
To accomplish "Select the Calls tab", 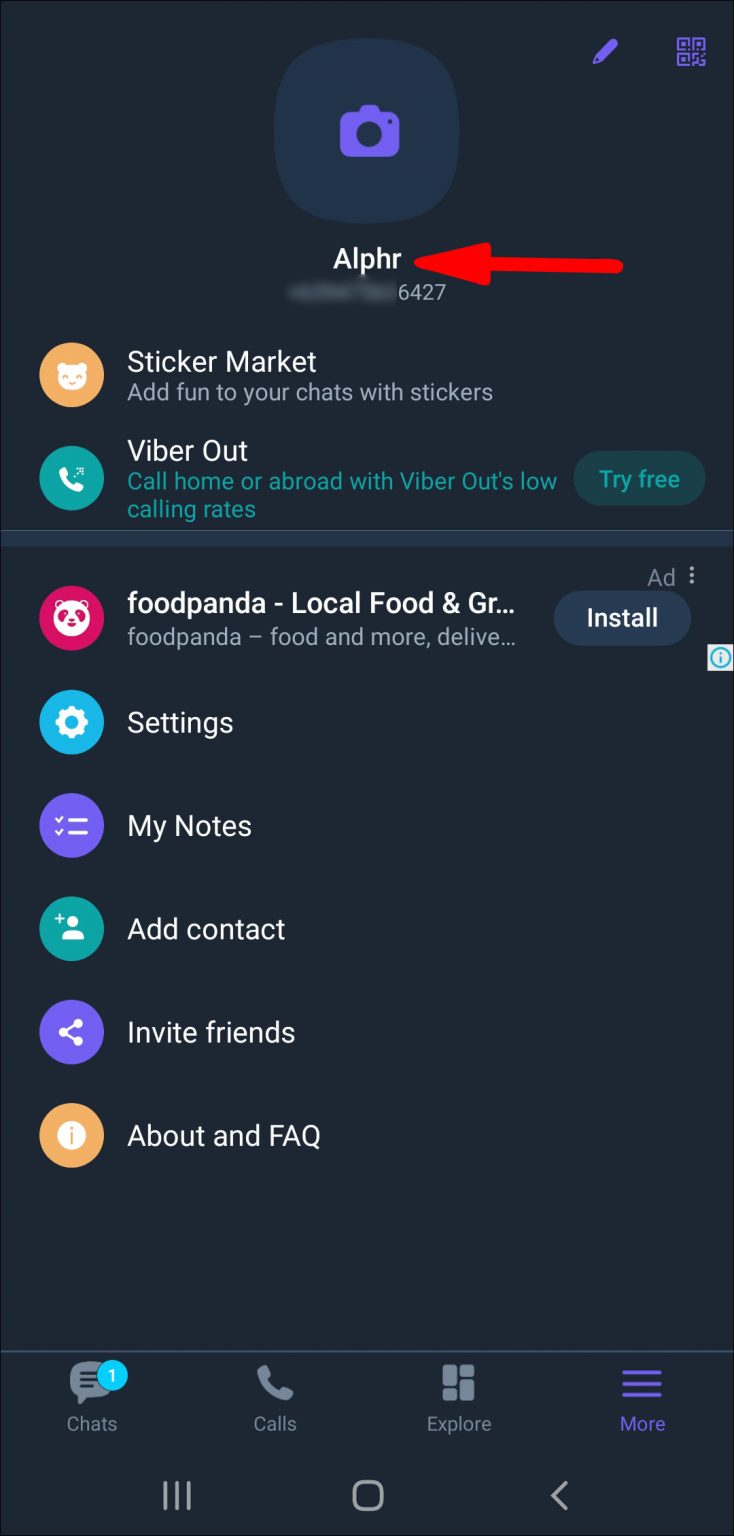I will pos(274,1397).
